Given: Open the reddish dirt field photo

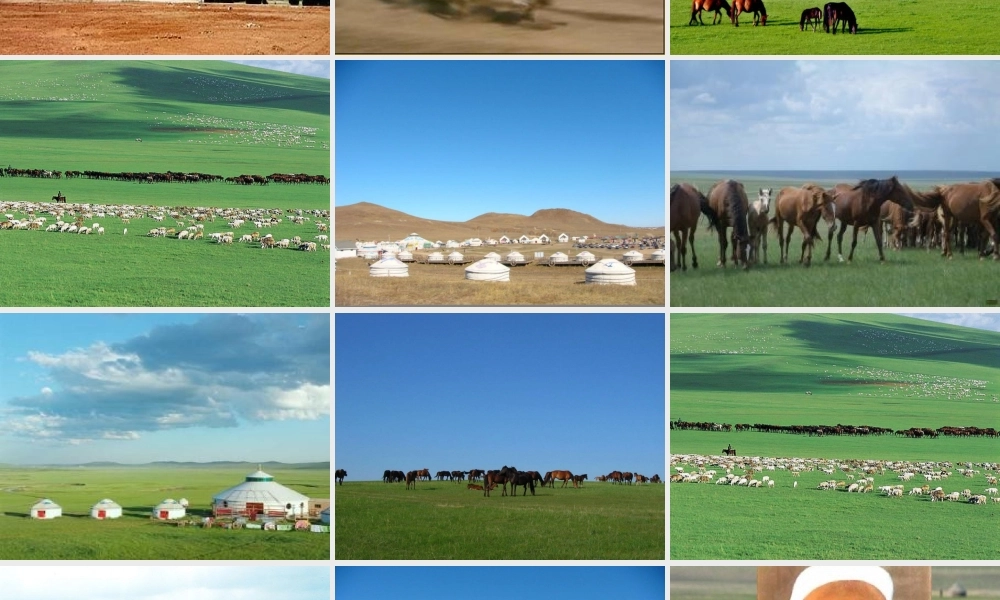Looking at the screenshot, I should click(165, 27).
